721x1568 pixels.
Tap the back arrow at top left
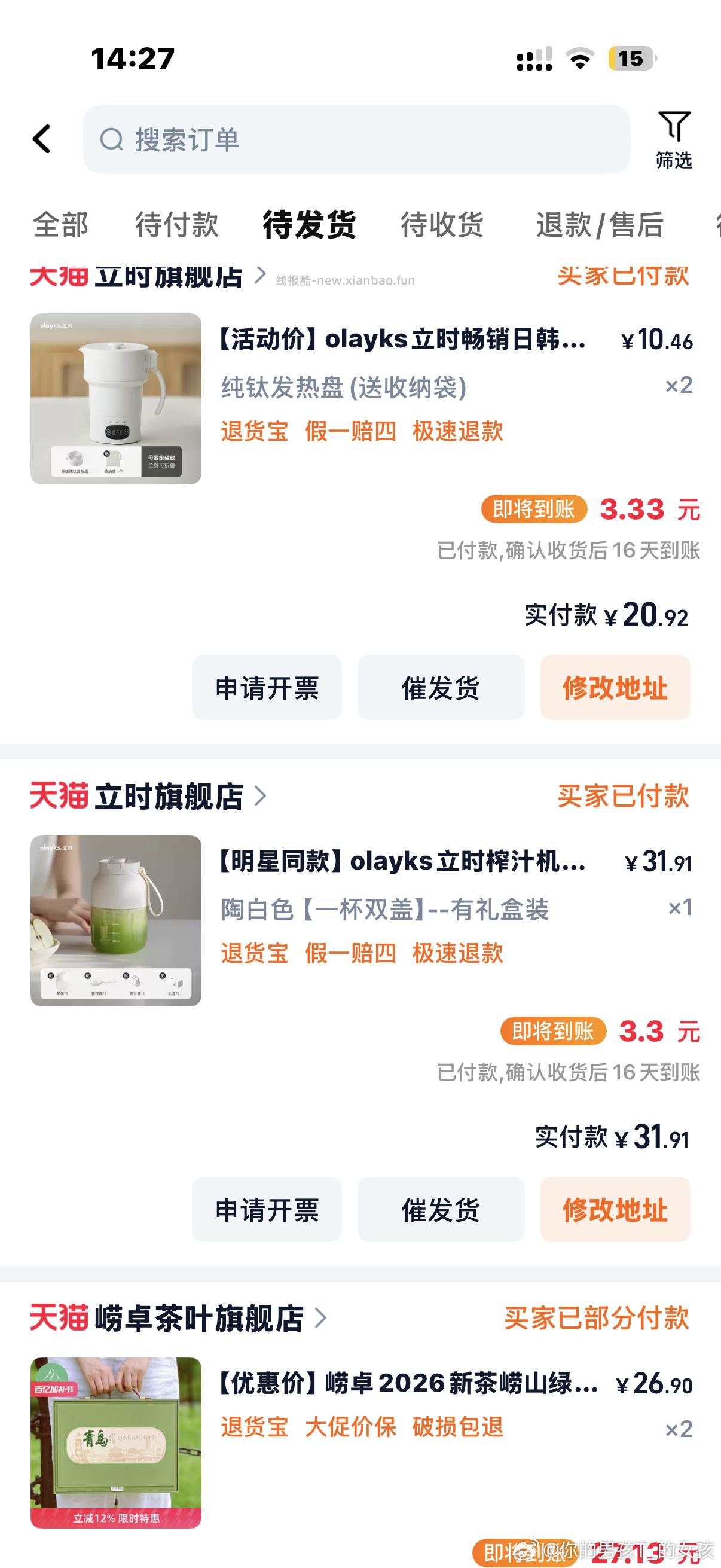point(42,139)
